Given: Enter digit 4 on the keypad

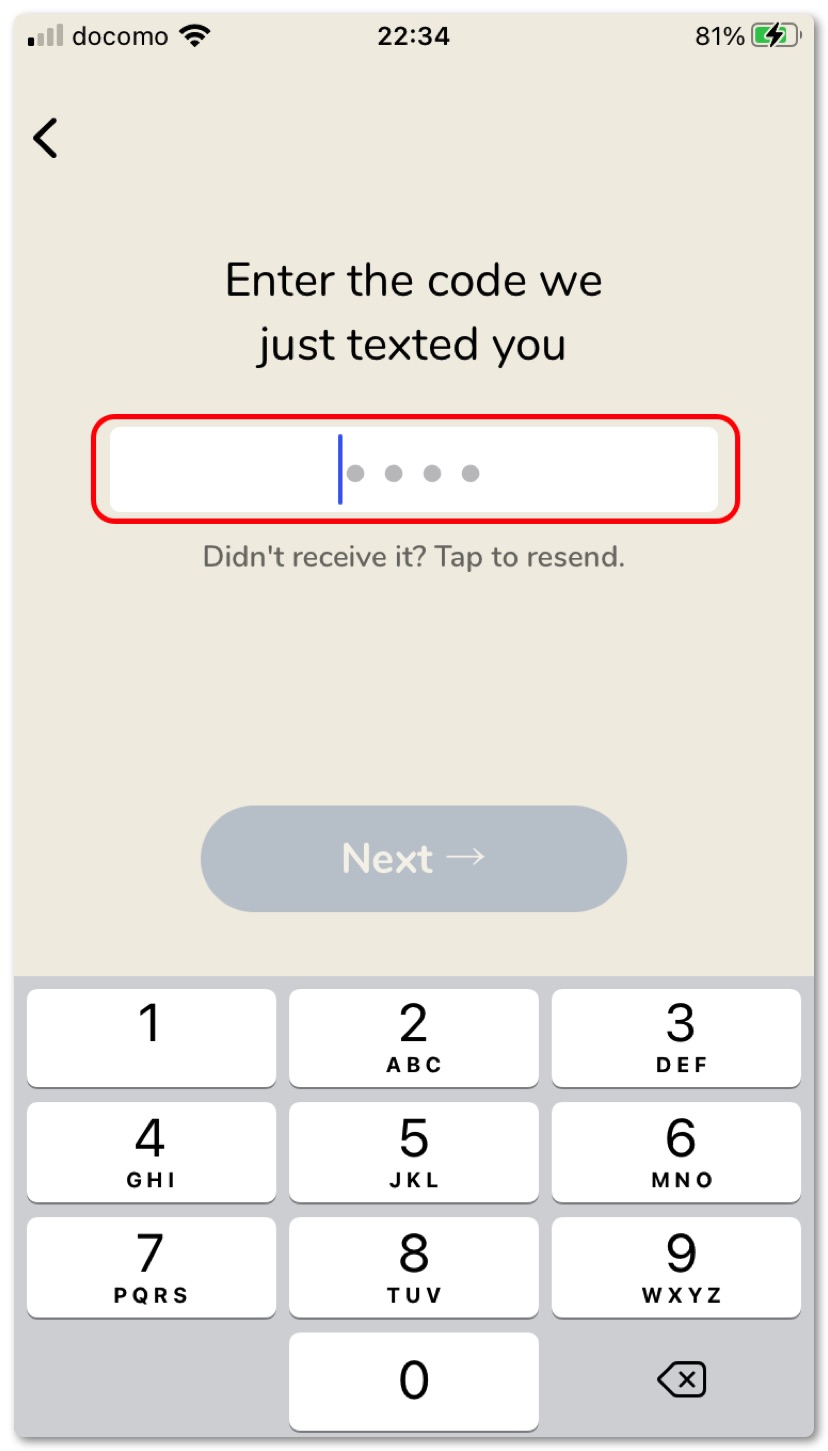Looking at the screenshot, I should [x=151, y=1151].
